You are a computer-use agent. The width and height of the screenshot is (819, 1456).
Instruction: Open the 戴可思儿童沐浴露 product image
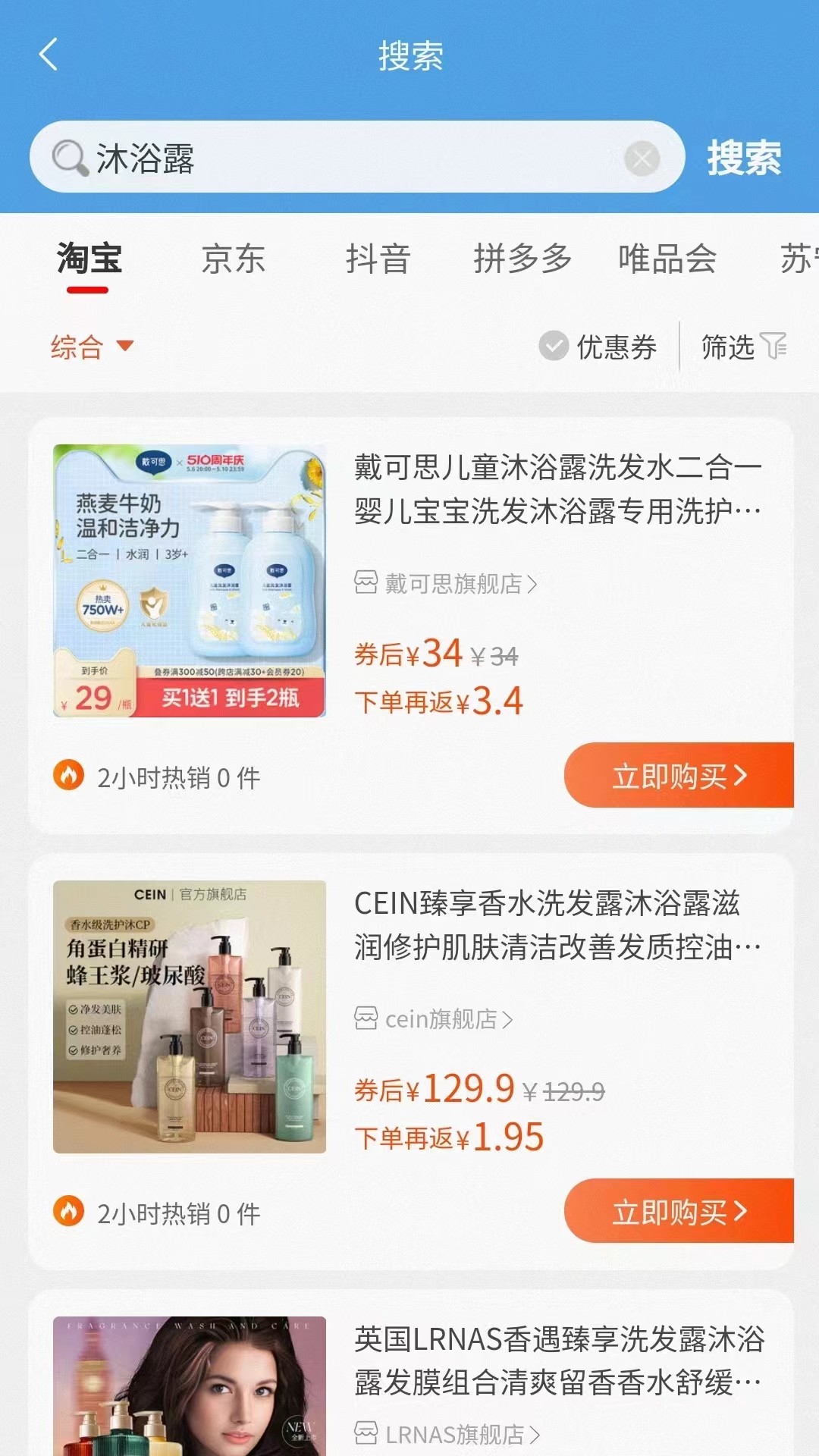pos(190,581)
